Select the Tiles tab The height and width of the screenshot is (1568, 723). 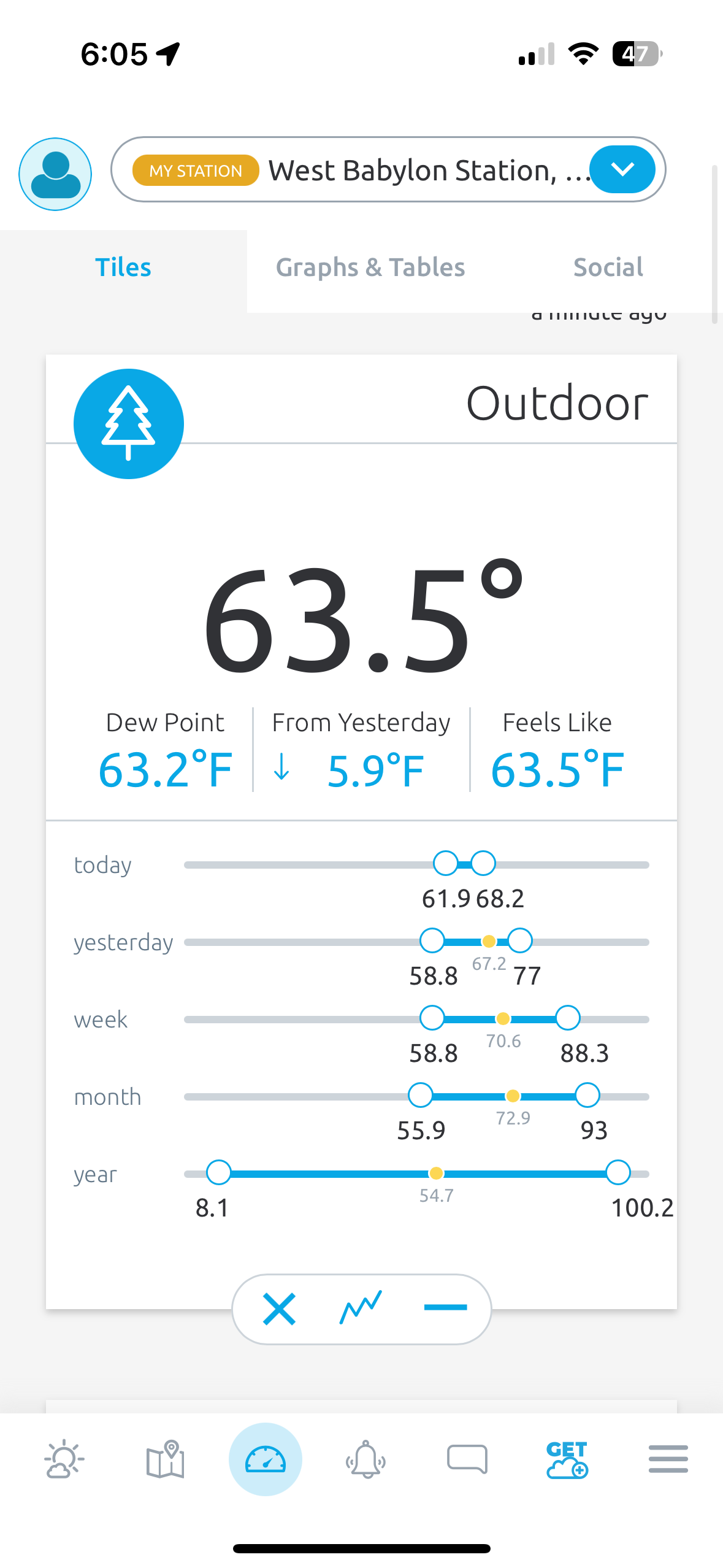coord(123,267)
